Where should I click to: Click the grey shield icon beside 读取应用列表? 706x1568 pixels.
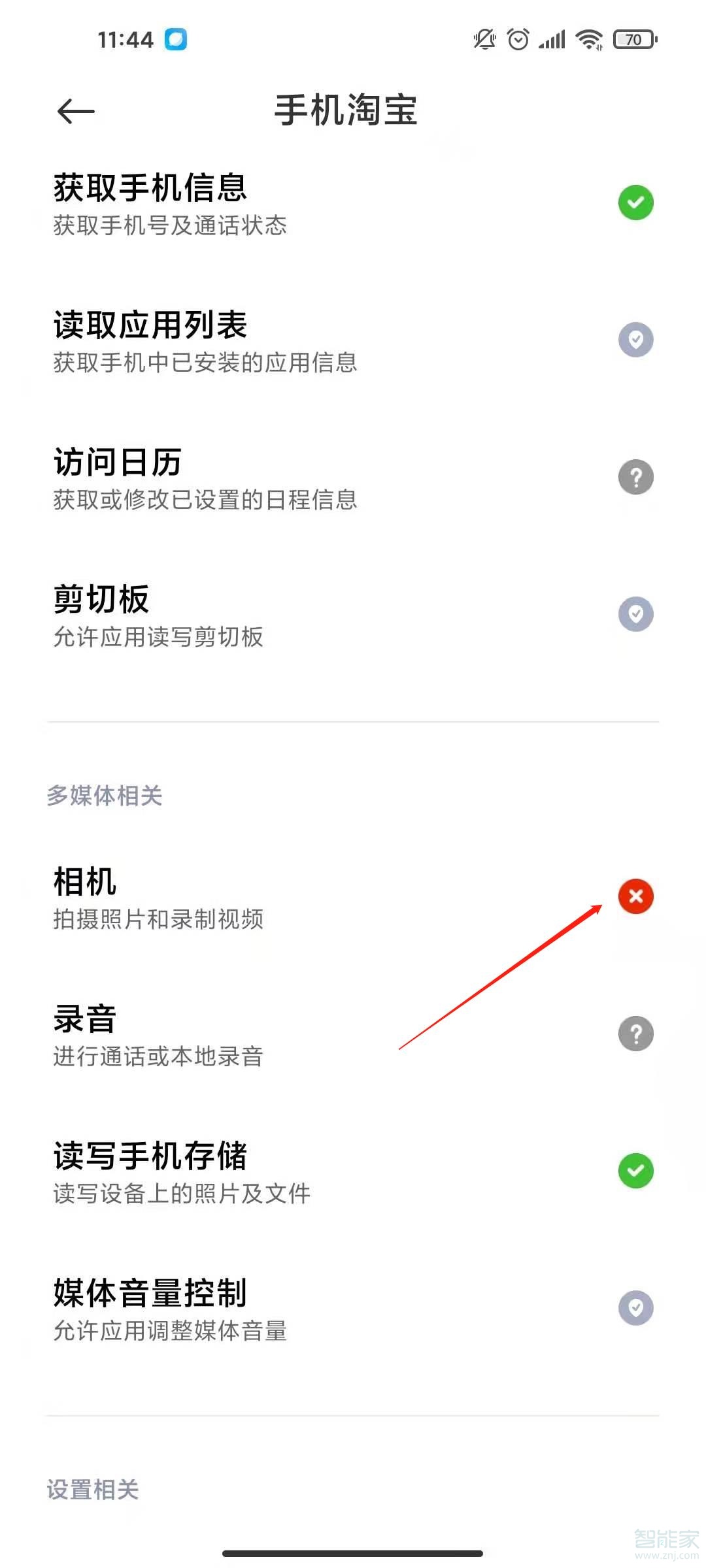click(635, 339)
